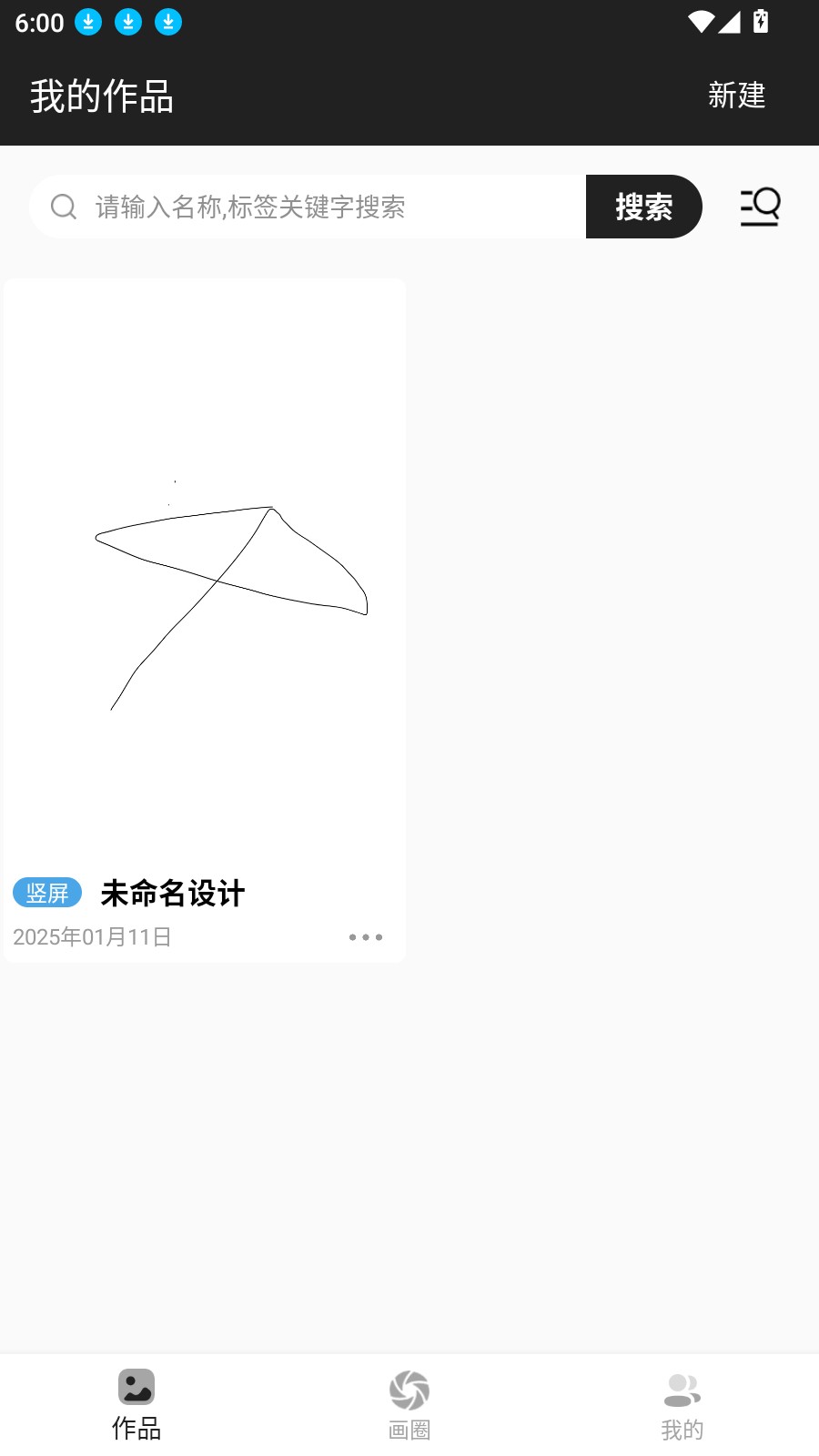Tap the 画圈 camera shutter icon

[x=409, y=1390]
